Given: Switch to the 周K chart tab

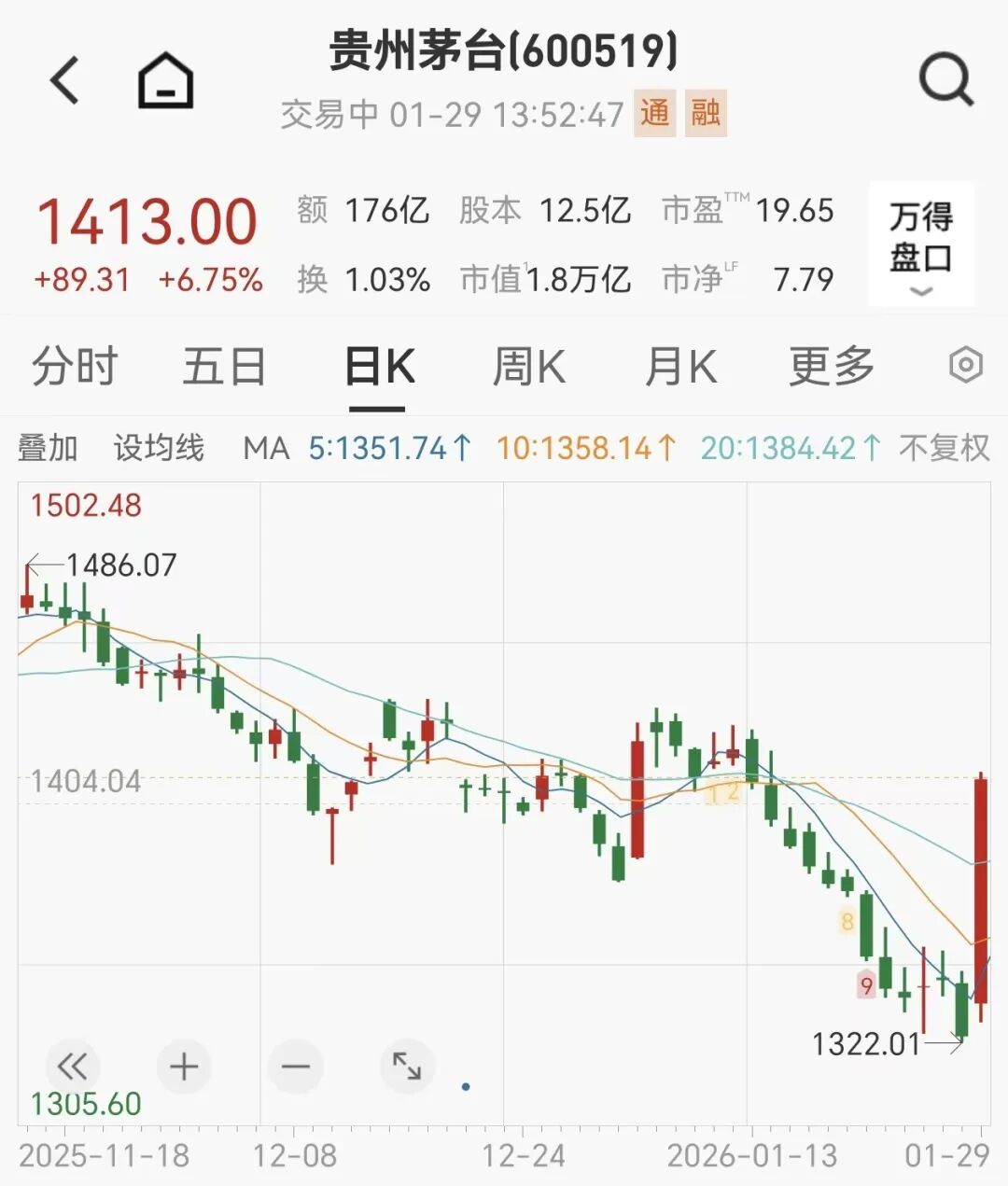Looking at the screenshot, I should tap(528, 366).
